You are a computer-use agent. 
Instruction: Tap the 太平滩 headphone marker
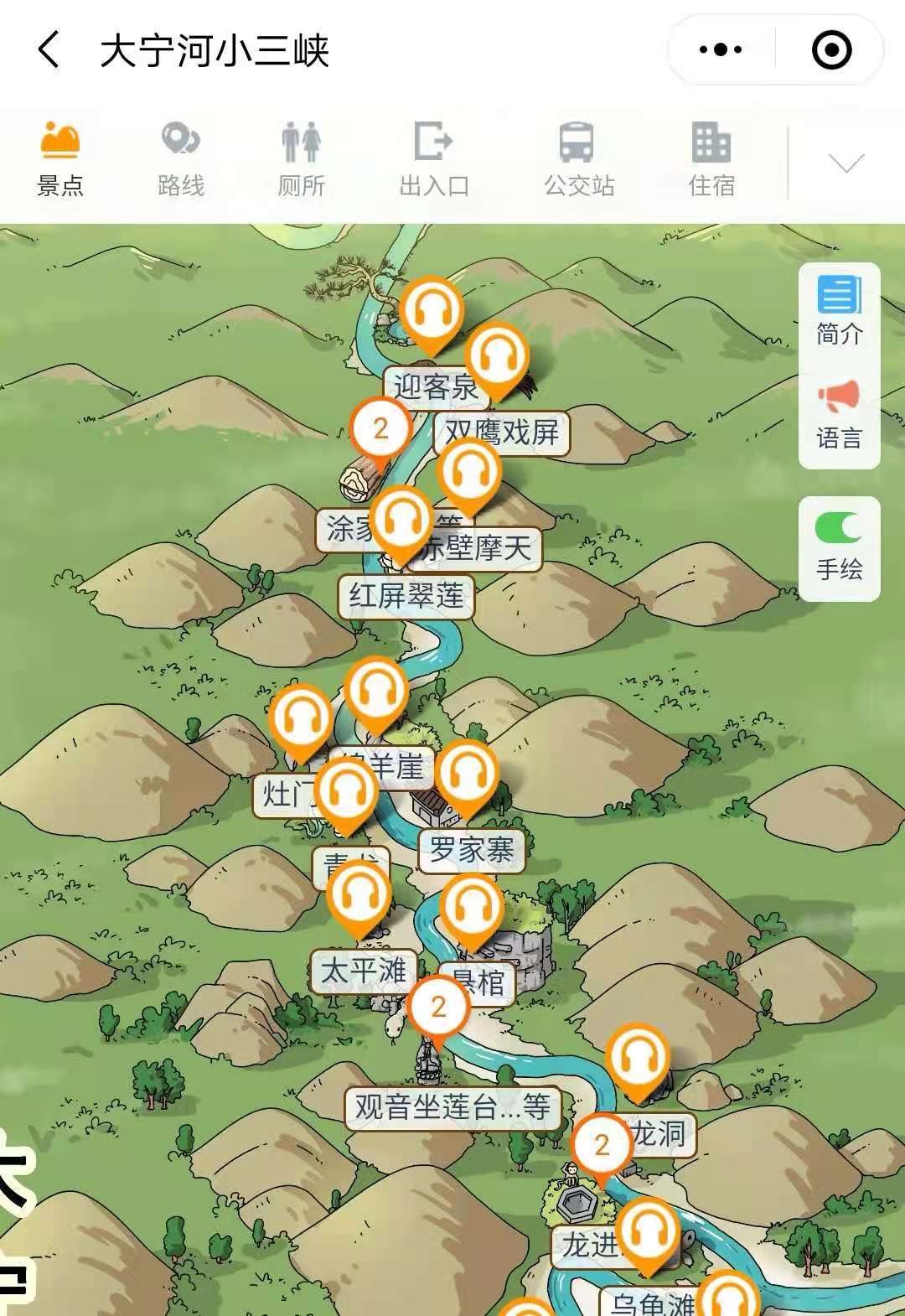359,897
